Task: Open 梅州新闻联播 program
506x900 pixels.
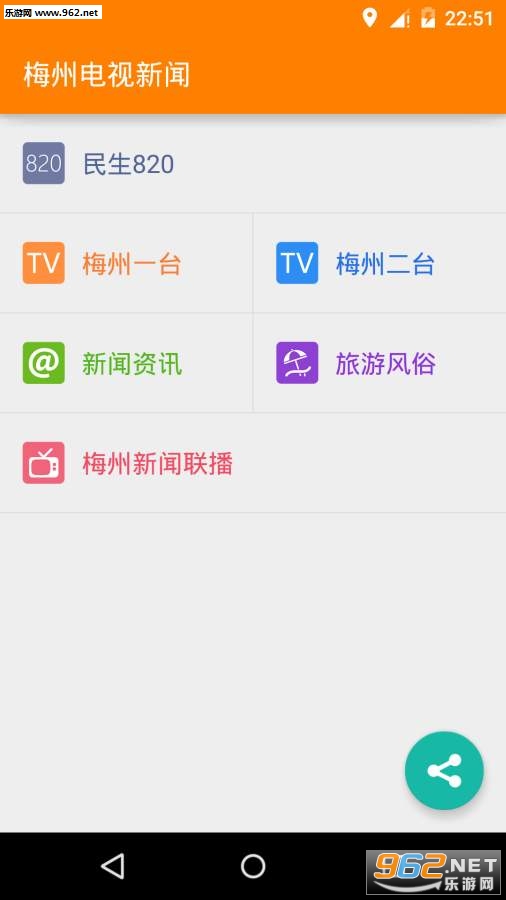Action: (x=253, y=463)
